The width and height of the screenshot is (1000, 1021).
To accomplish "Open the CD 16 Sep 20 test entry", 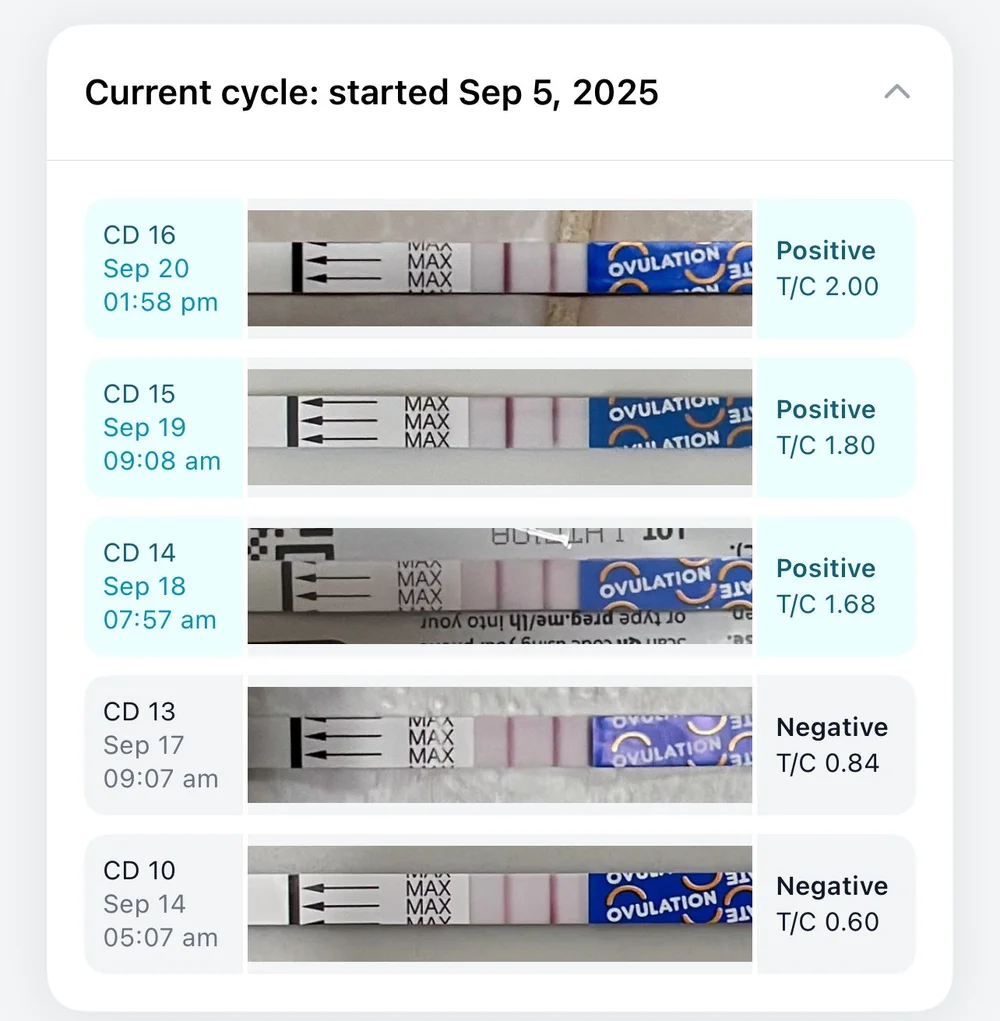I will [499, 268].
